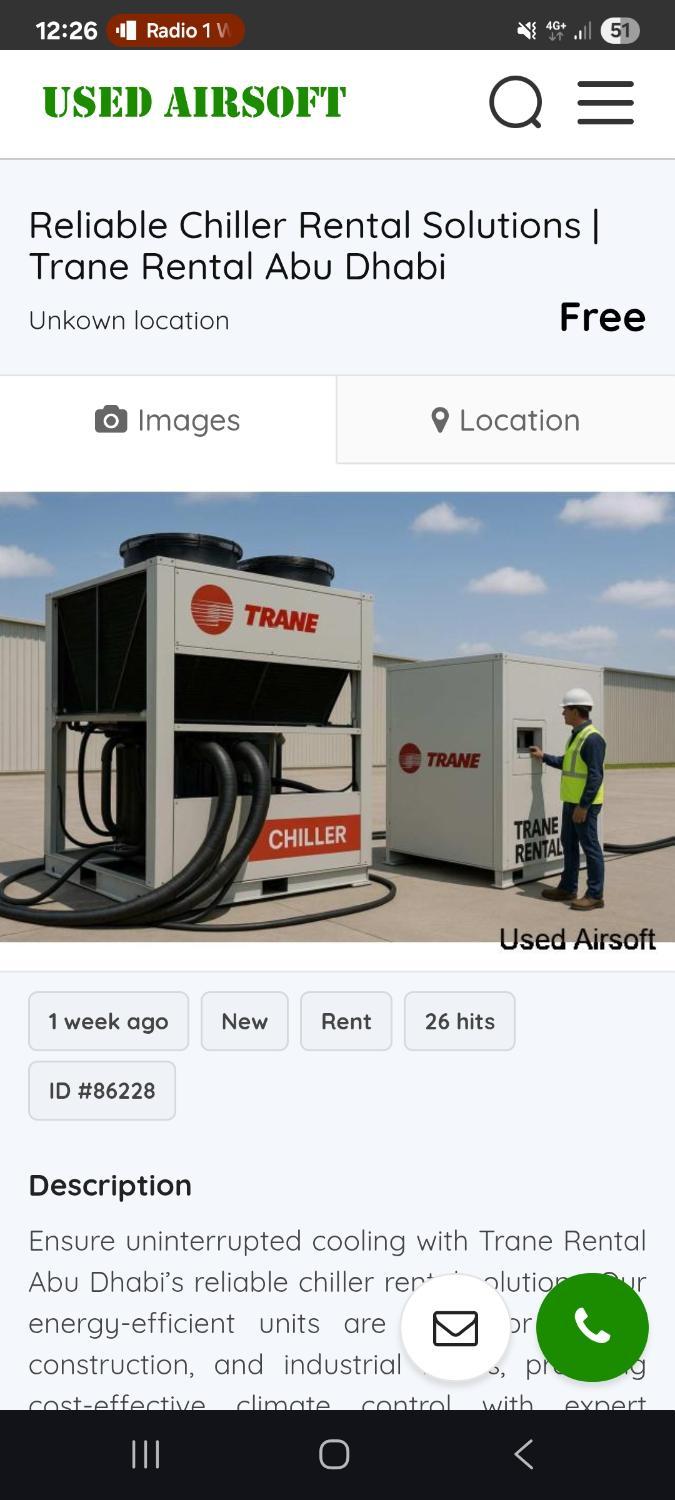Open the search icon in the header
Image resolution: width=675 pixels, height=1500 pixels.
pos(515,103)
